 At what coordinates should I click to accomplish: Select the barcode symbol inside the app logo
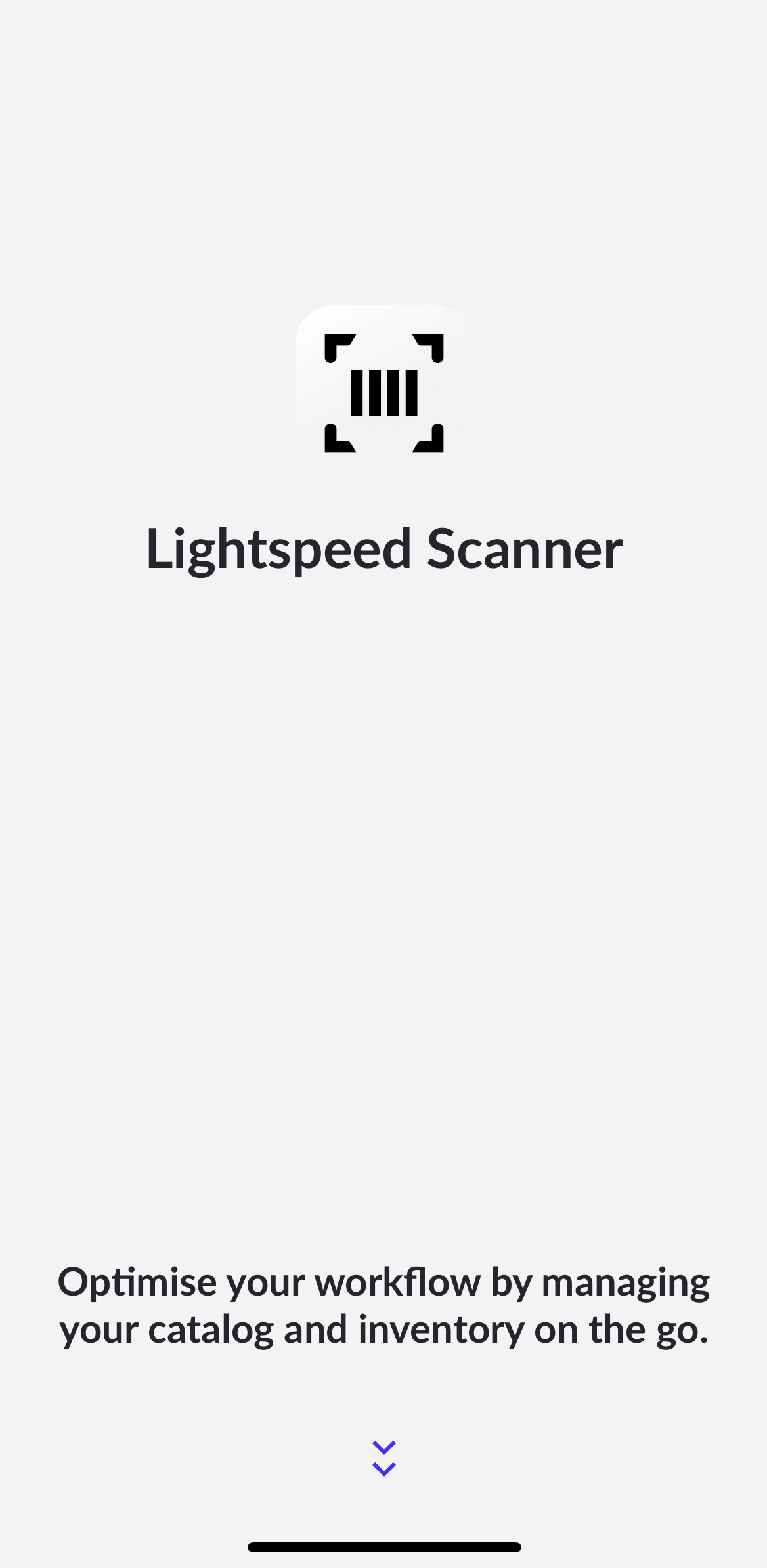coord(383,394)
